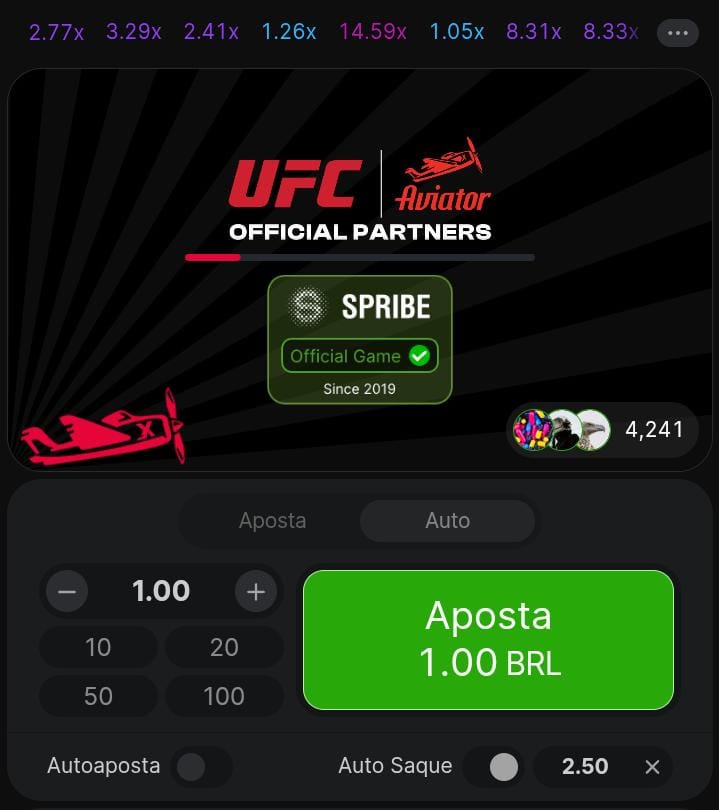Screen dimensions: 719x810
Task: Select the 10 quick bet chip
Action: point(98,648)
